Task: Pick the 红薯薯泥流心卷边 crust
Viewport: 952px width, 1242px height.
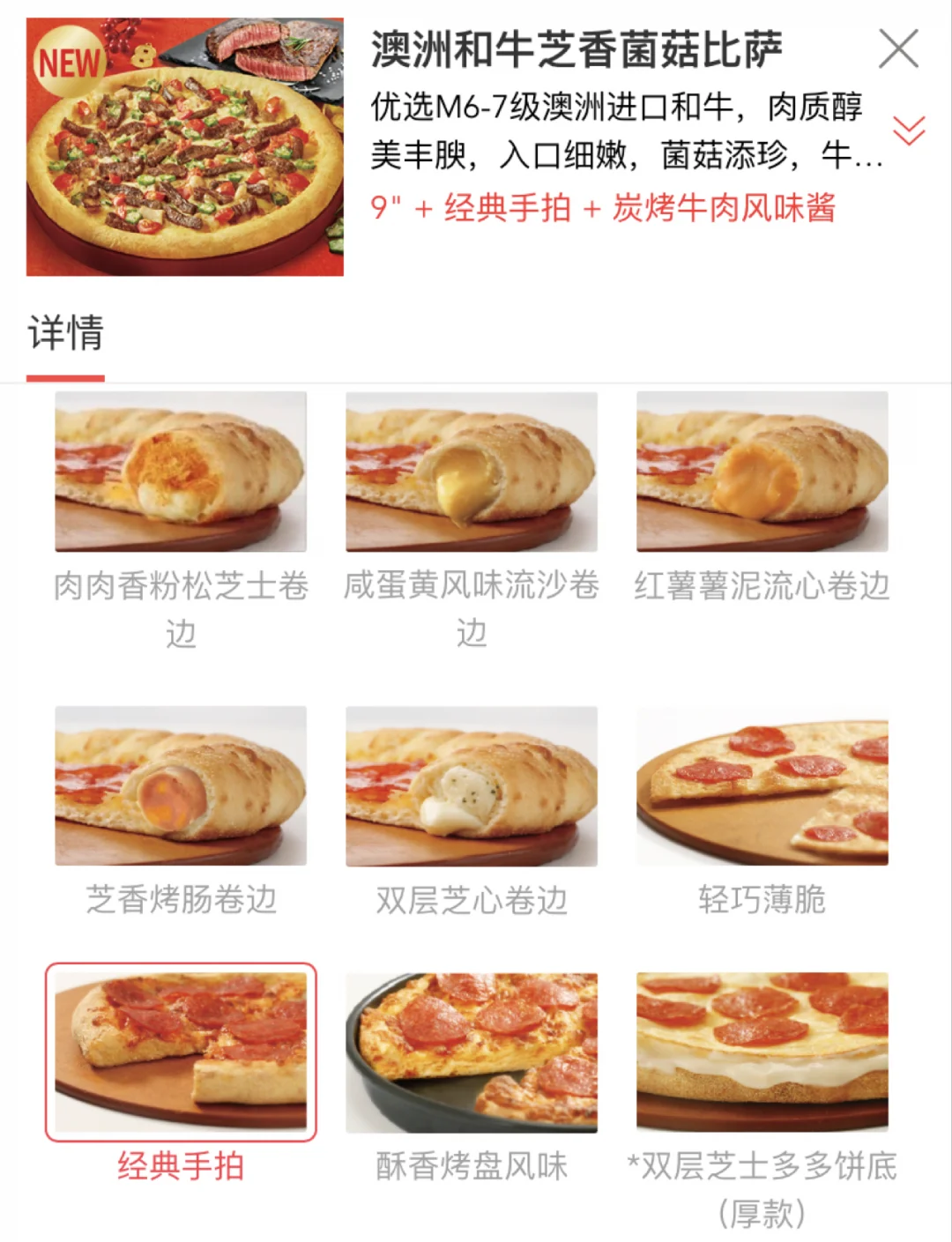Action: tap(762, 472)
